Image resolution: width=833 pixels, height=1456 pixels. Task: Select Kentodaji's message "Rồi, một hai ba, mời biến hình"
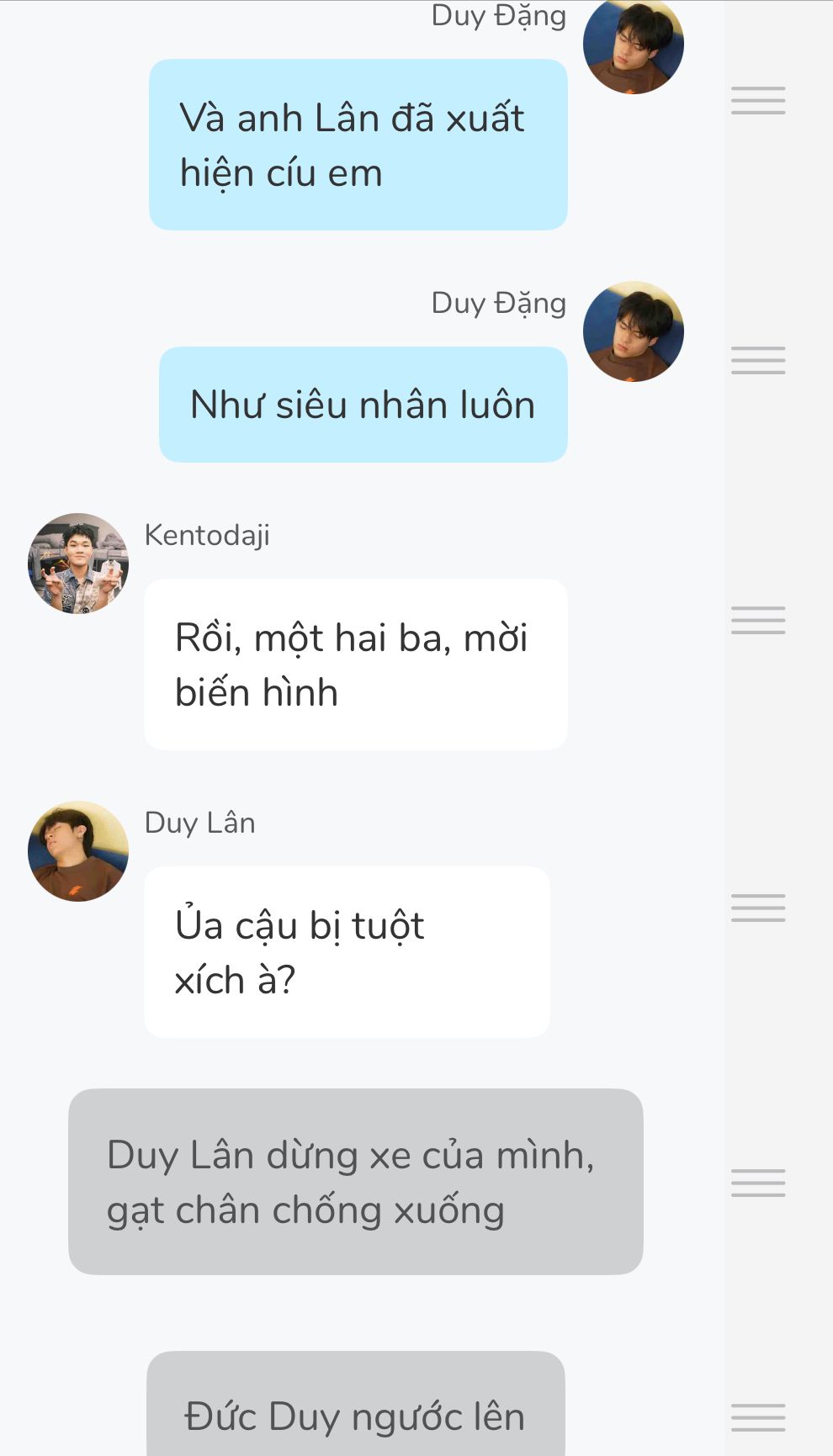point(356,664)
